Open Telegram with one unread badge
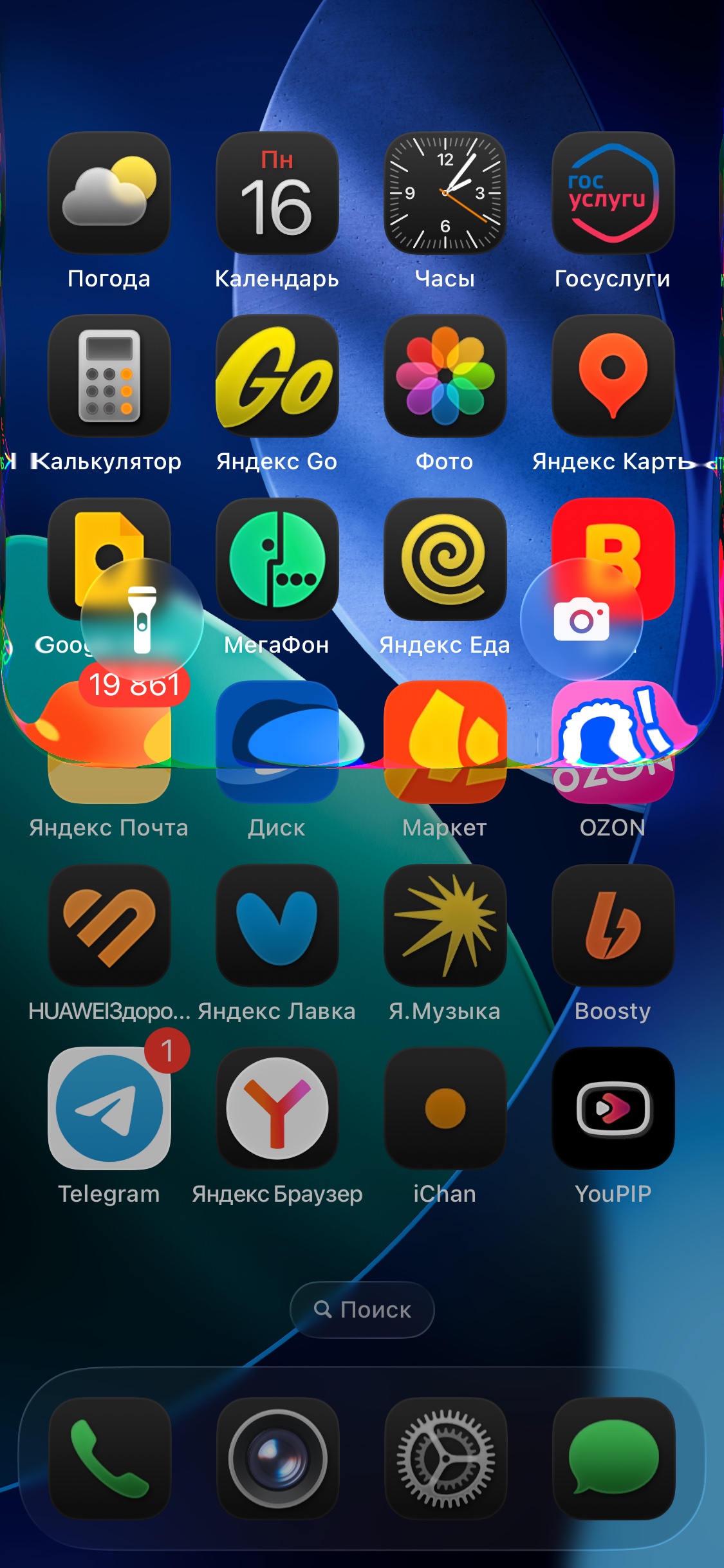Screen dimensions: 724x1568 click(109, 1108)
